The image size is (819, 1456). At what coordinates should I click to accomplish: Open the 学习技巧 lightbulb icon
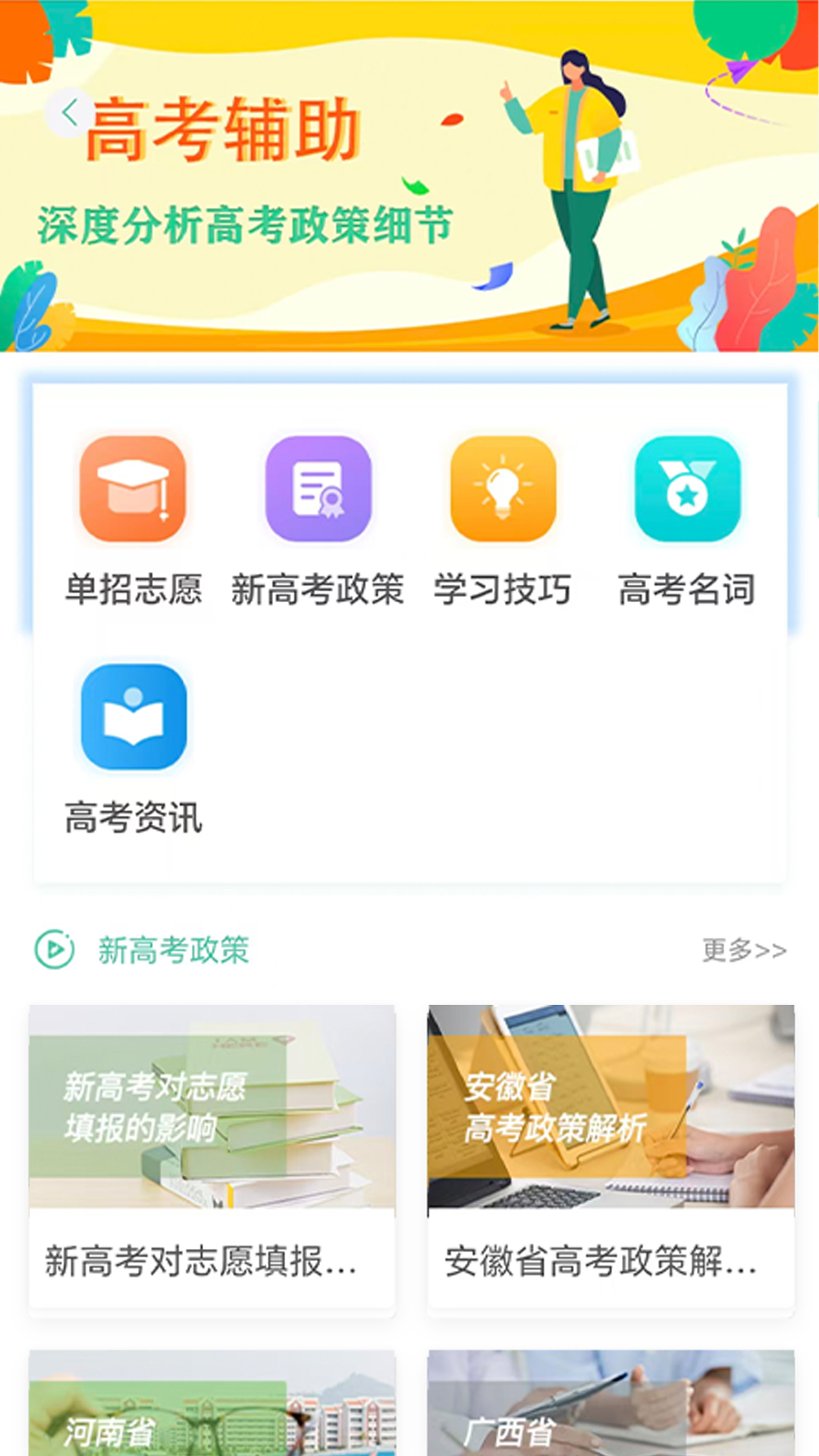504,489
